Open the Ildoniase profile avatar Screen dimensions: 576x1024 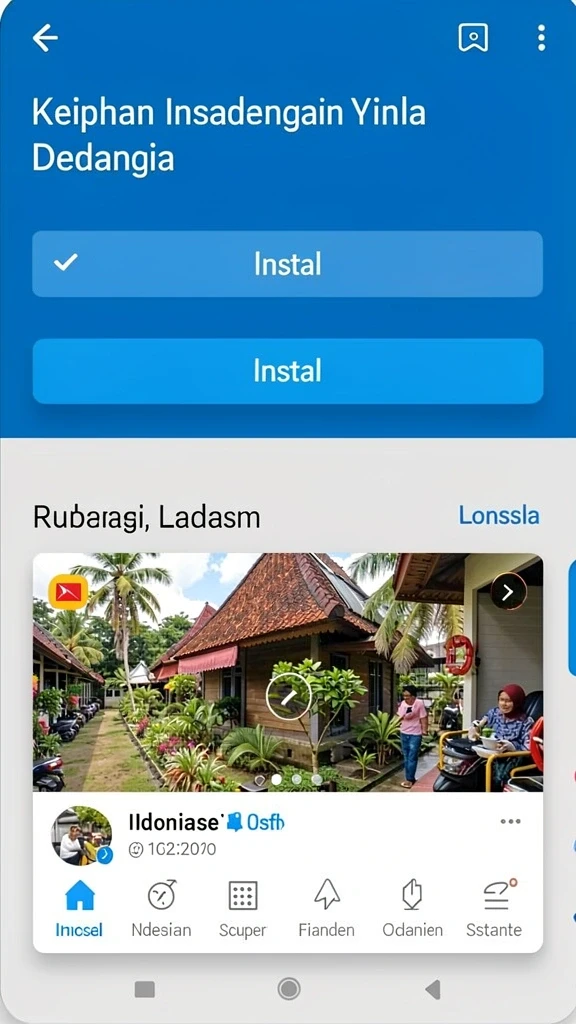[x=82, y=835]
